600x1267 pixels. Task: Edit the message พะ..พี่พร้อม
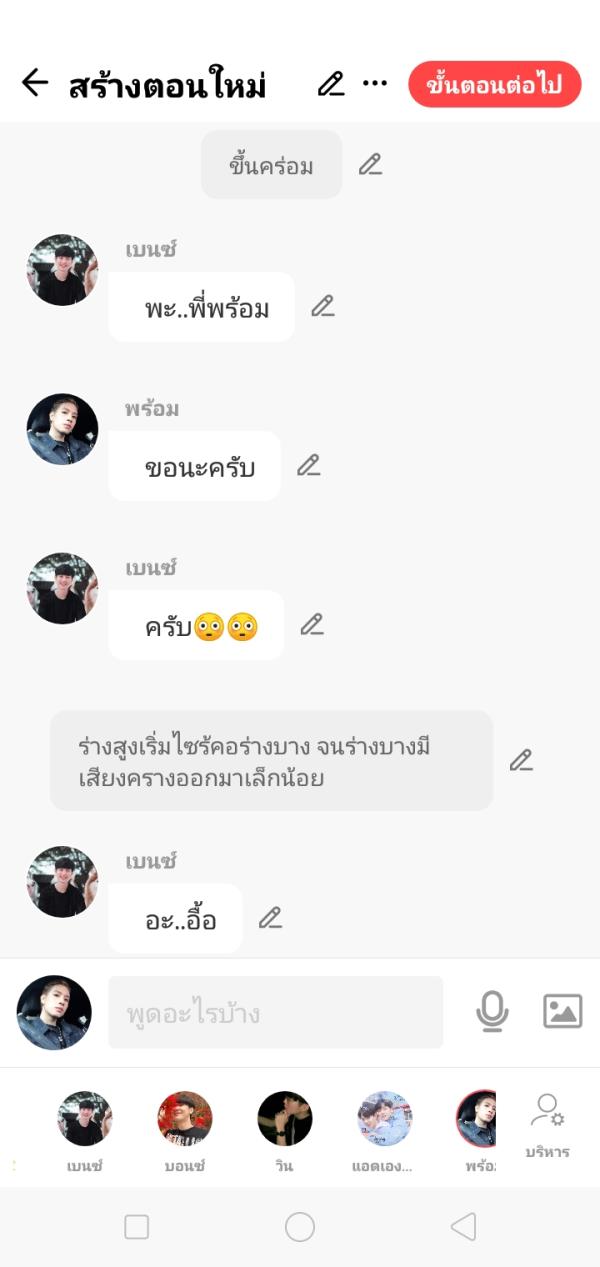[x=322, y=307]
